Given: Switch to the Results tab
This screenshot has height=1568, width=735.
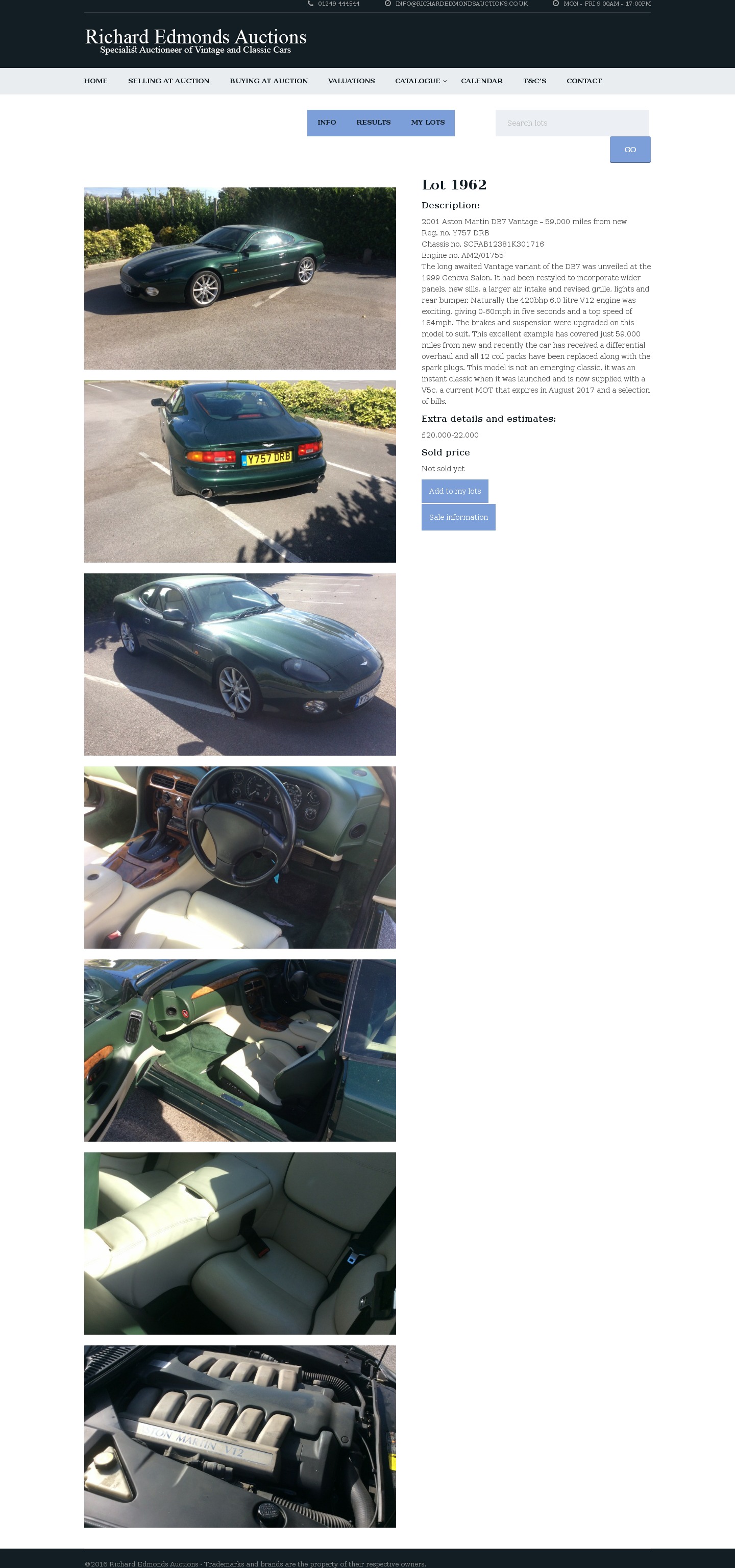Looking at the screenshot, I should click(x=373, y=123).
